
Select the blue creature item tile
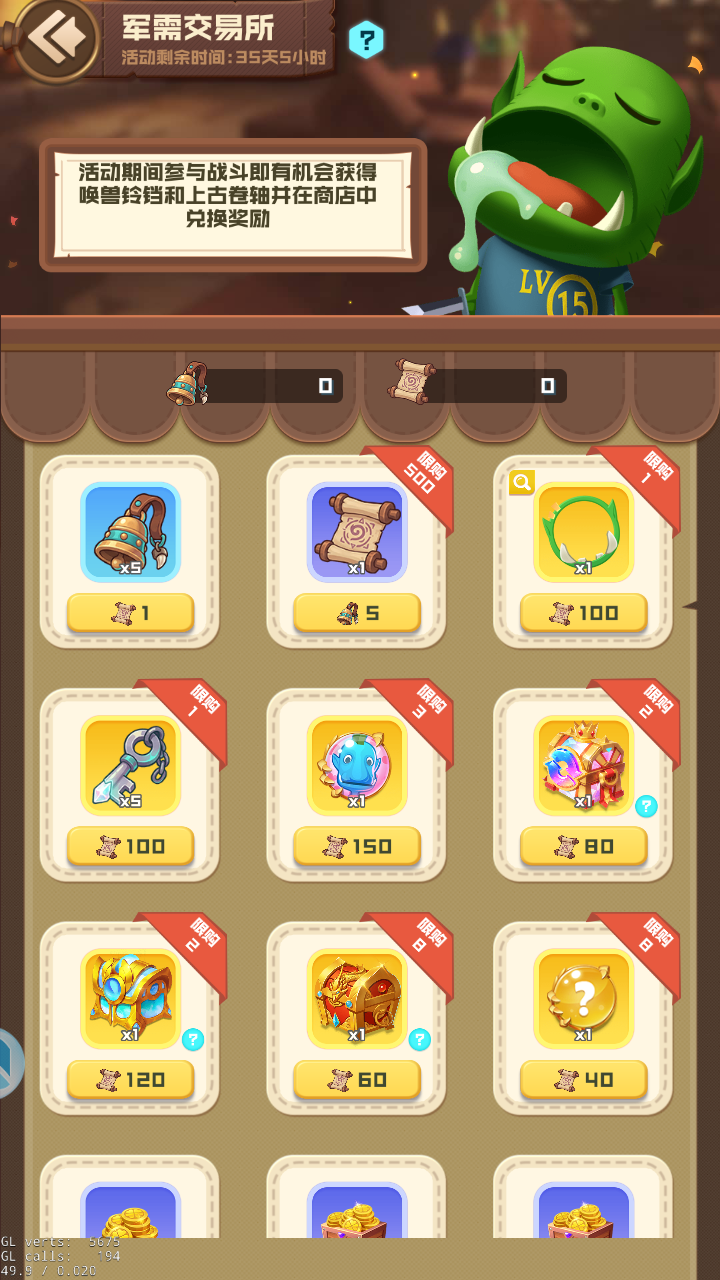(357, 765)
